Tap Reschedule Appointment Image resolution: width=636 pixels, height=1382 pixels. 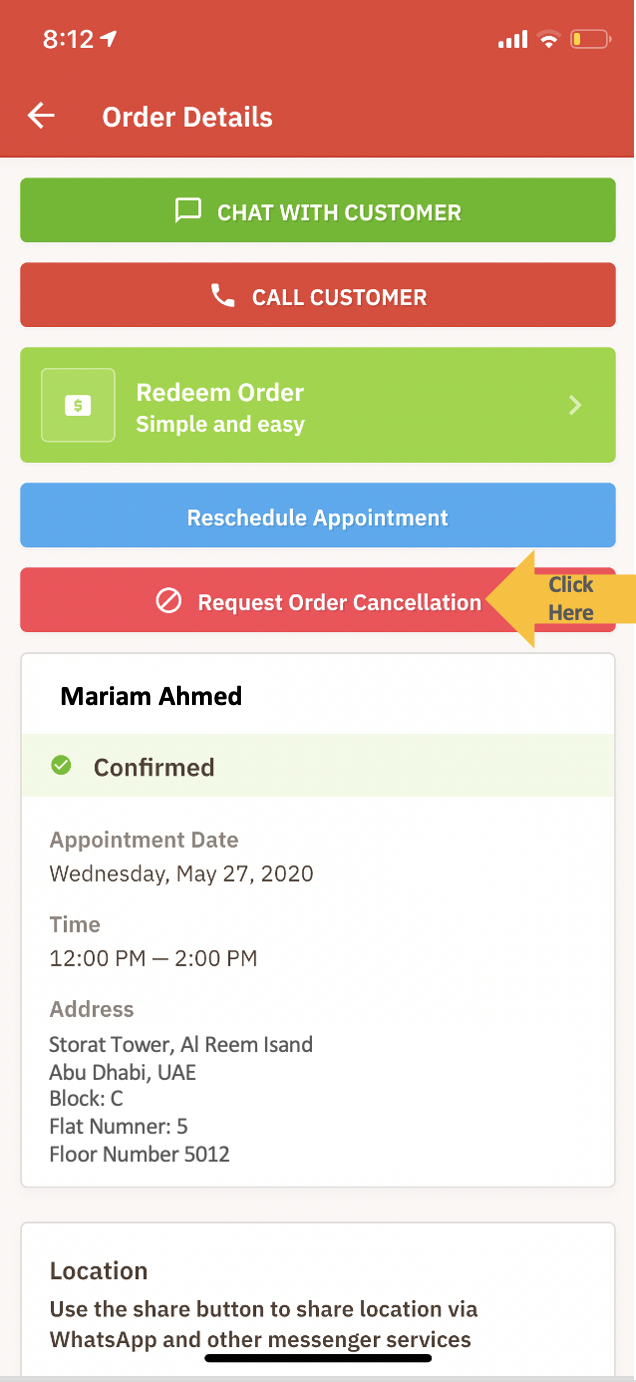coord(318,517)
